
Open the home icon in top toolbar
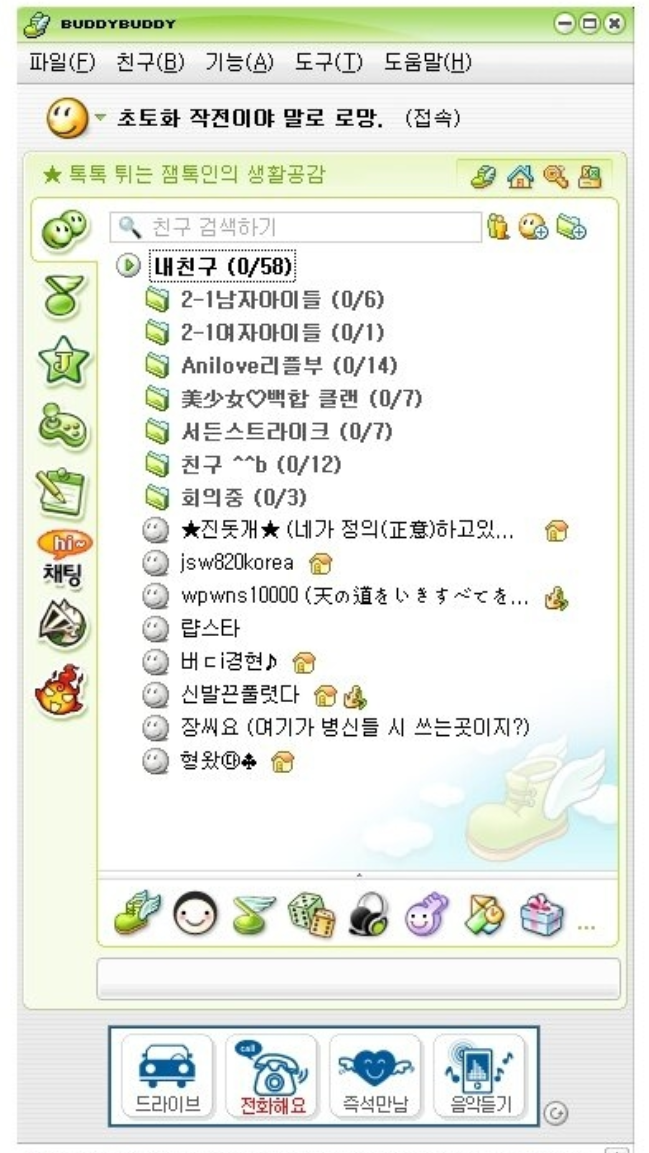(x=518, y=178)
